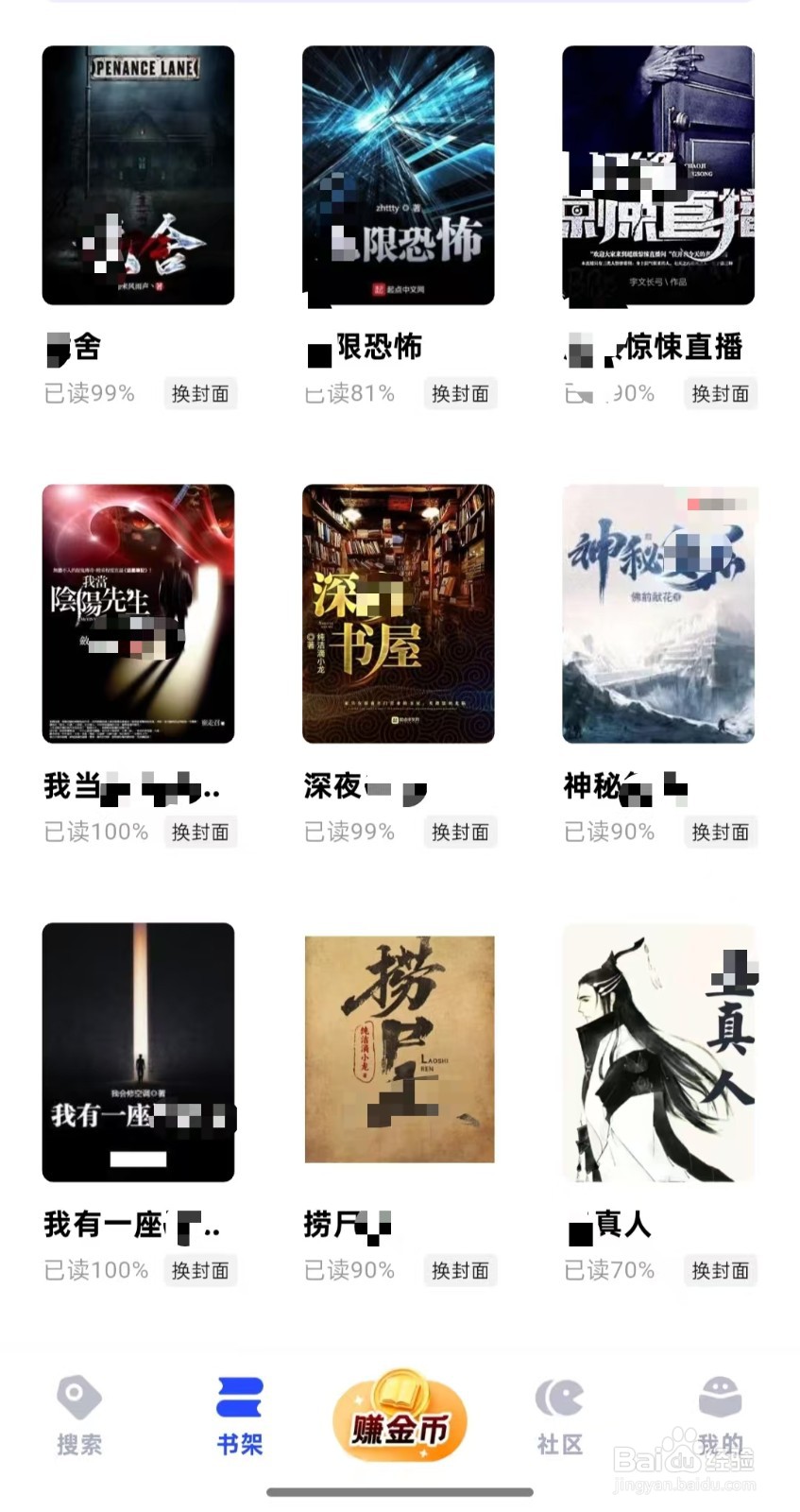Change cover of the 真人 book
The width and height of the screenshot is (800, 1512).
pyautogui.click(x=720, y=1271)
